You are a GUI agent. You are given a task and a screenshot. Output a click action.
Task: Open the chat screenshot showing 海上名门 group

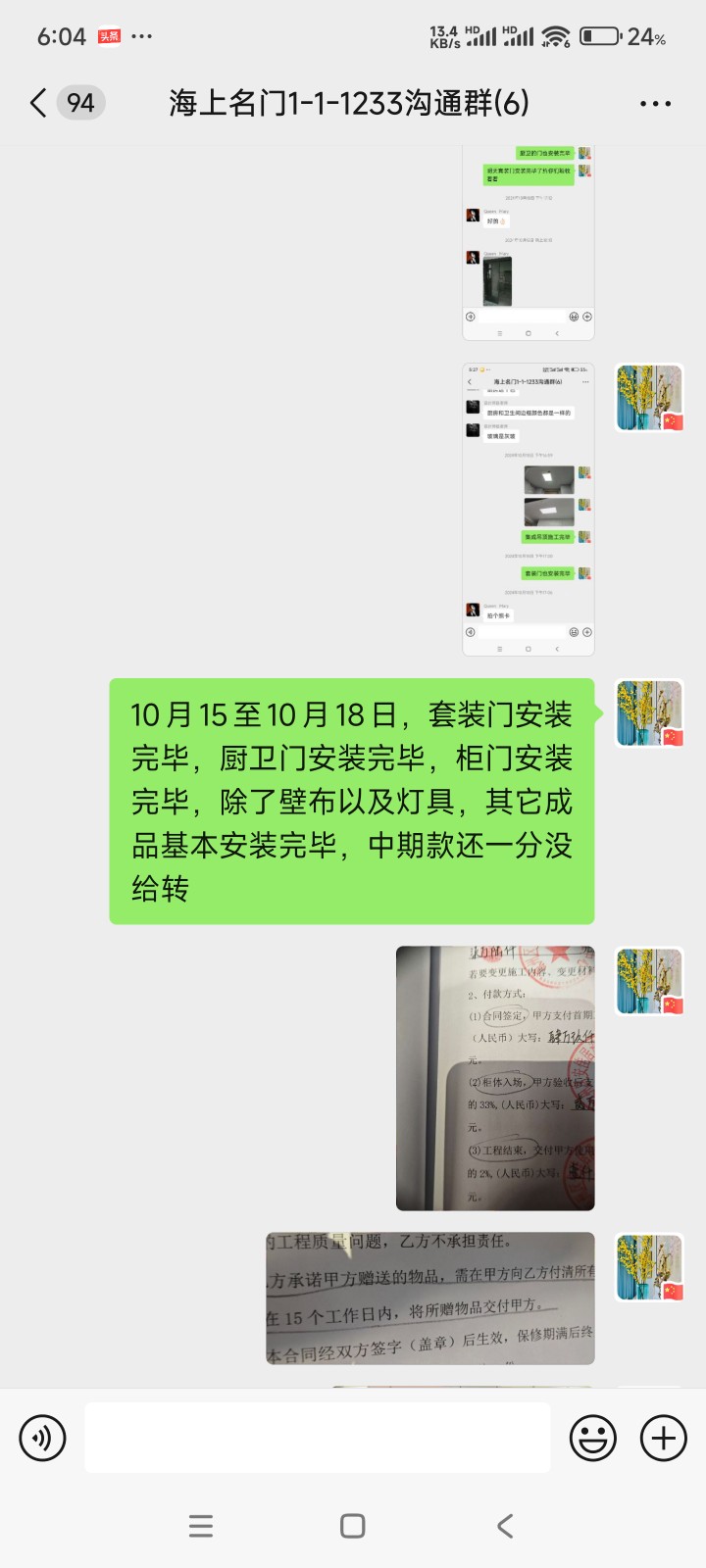(x=529, y=510)
